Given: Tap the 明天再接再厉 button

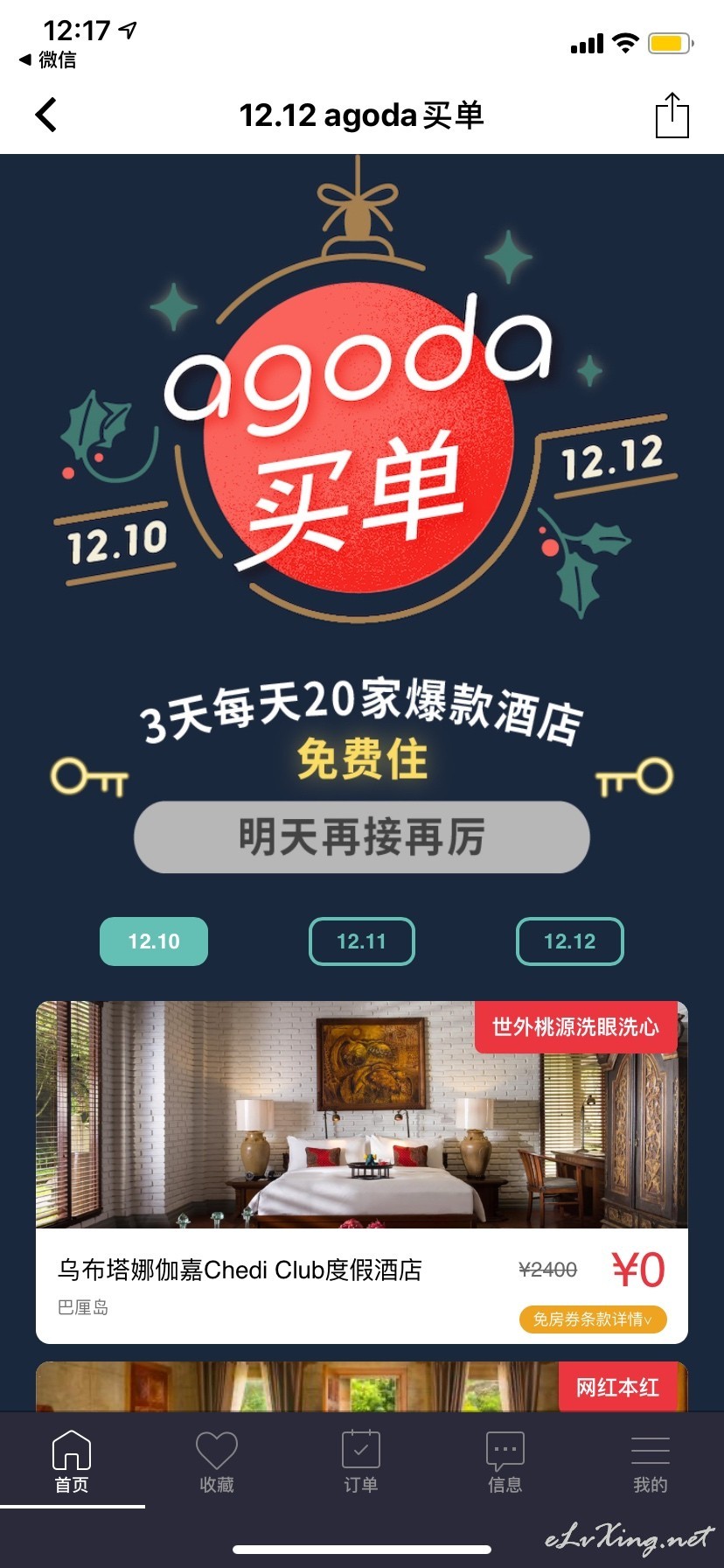Looking at the screenshot, I should point(362,836).
